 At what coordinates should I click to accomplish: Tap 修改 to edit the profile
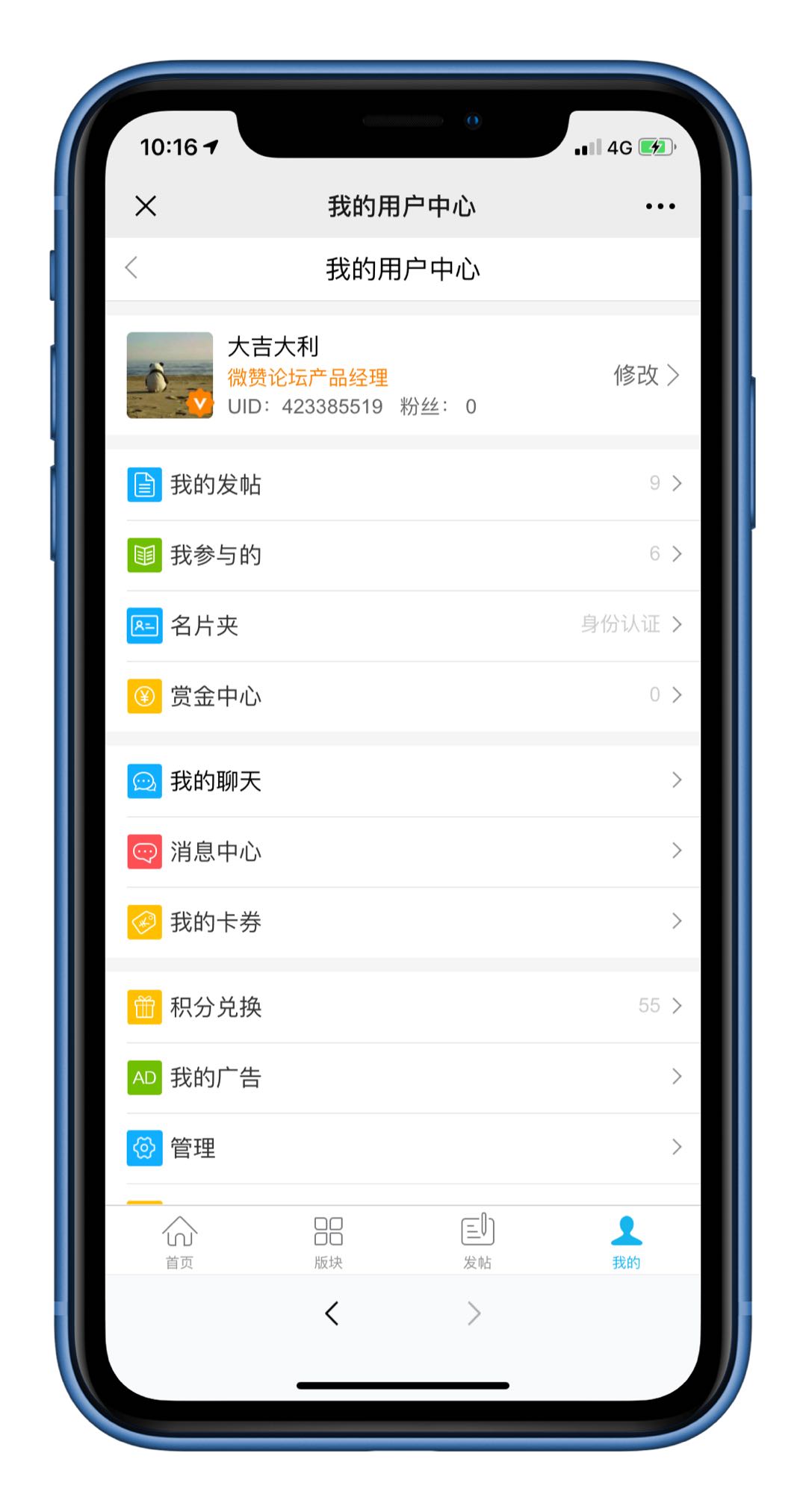tap(645, 375)
